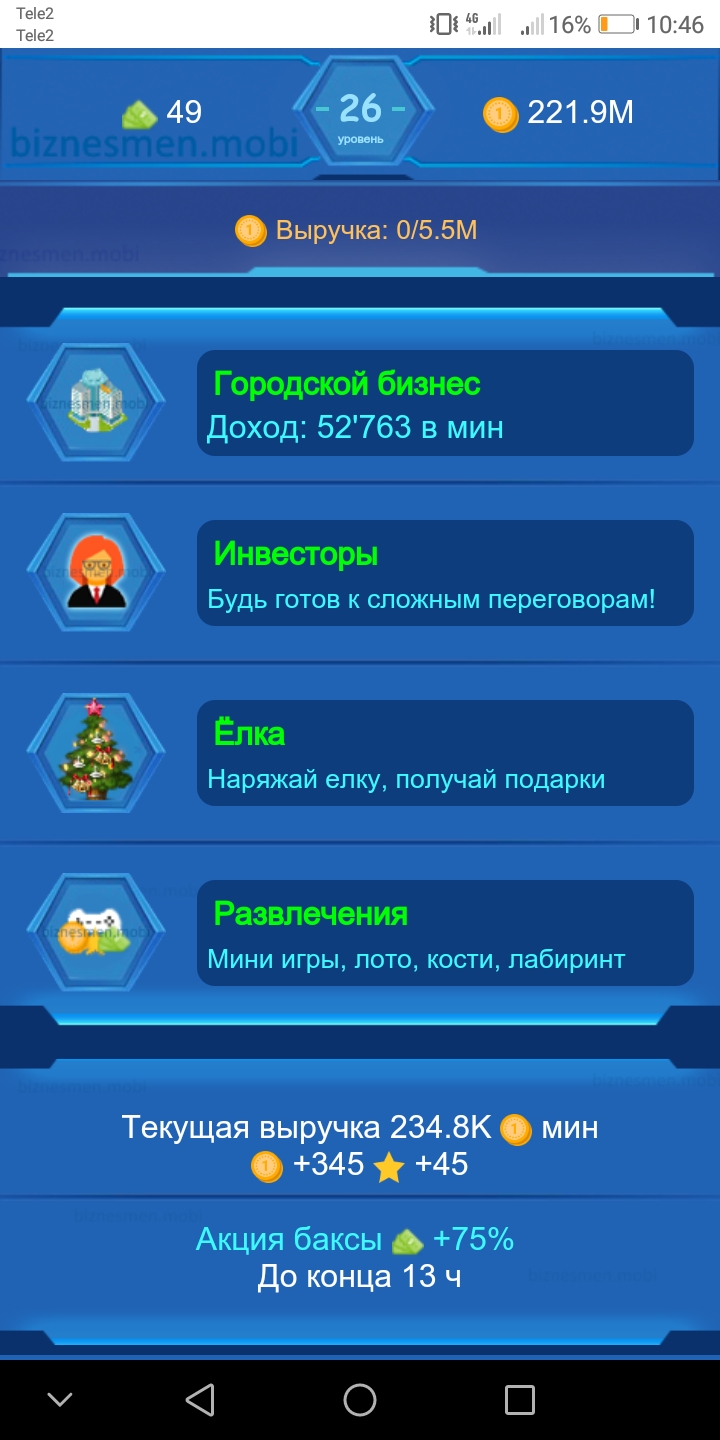Go to the phone's home screen

click(360, 1400)
